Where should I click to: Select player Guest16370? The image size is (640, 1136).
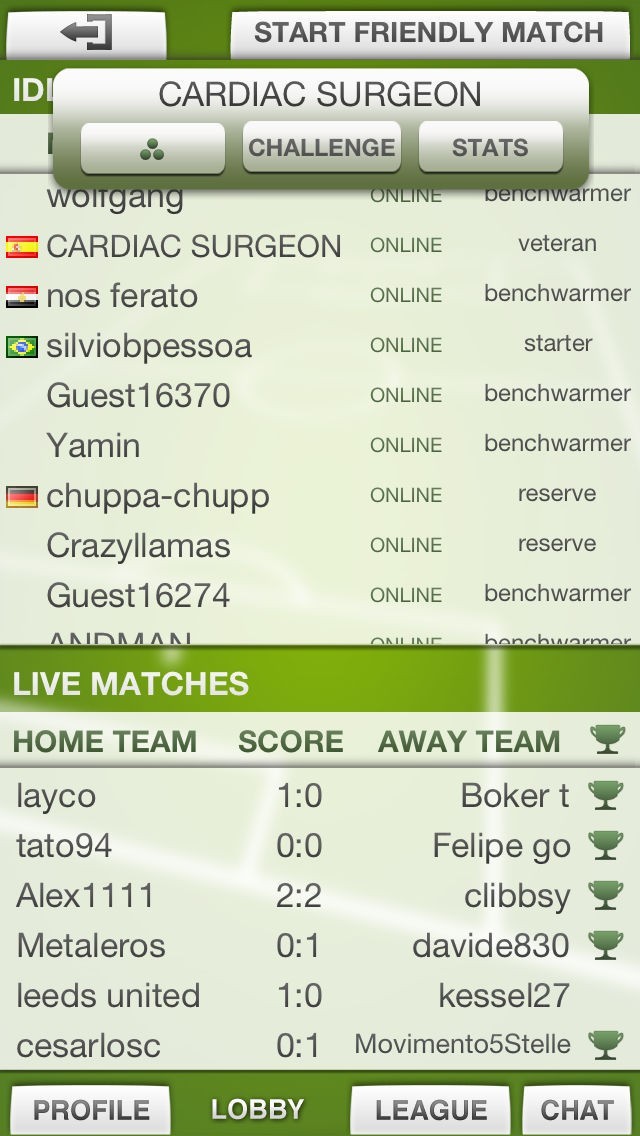[138, 396]
